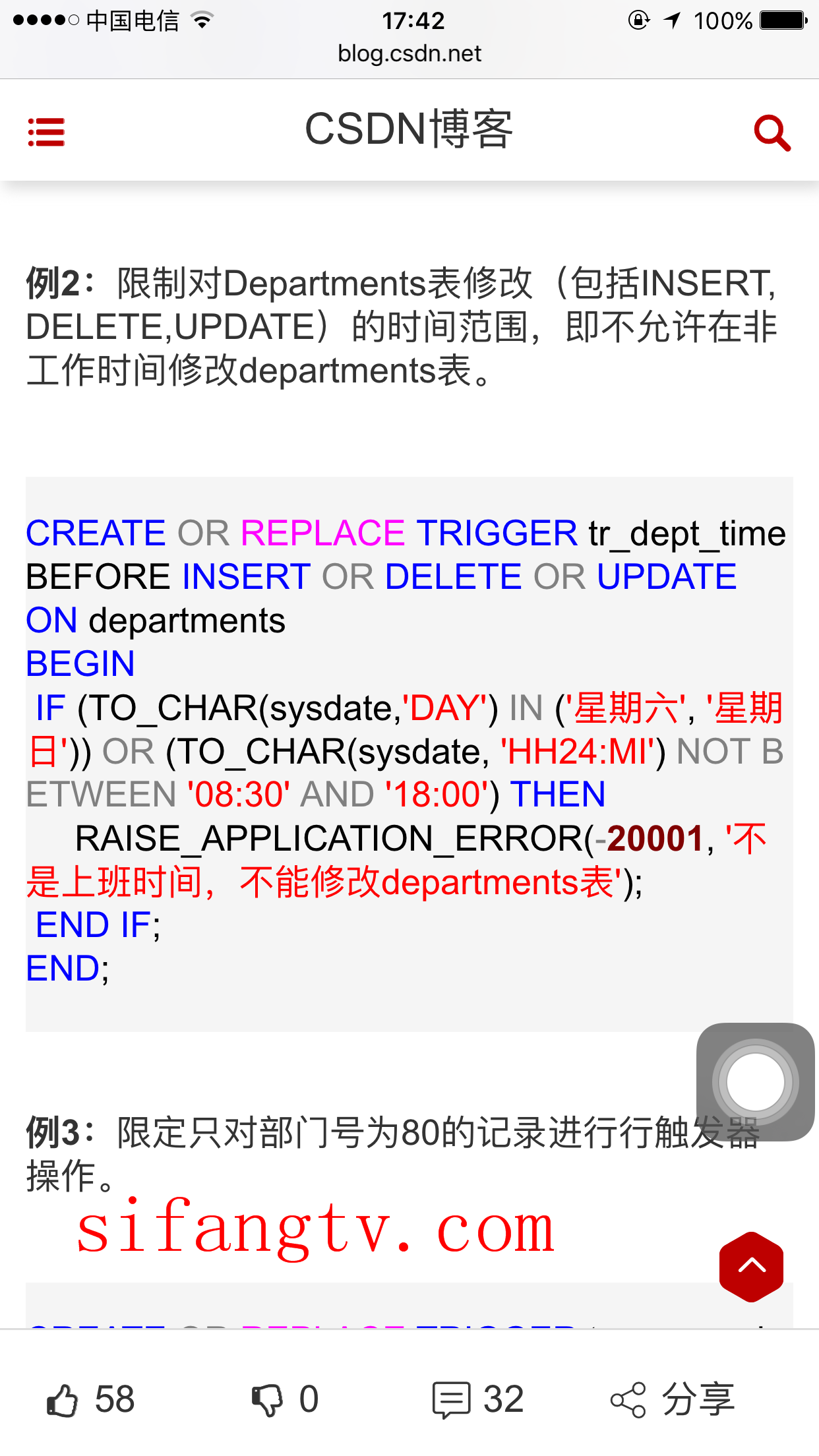This screenshot has width=819, height=1456.
Task: Open the search magnifier icon
Action: [772, 133]
